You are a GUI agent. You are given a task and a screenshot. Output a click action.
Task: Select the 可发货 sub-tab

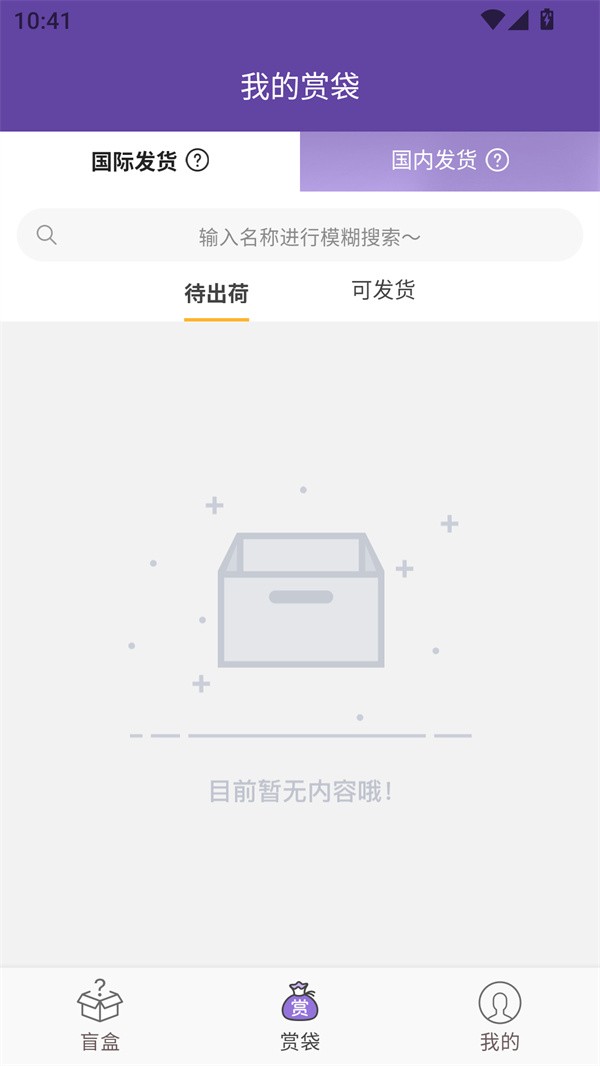pos(383,291)
